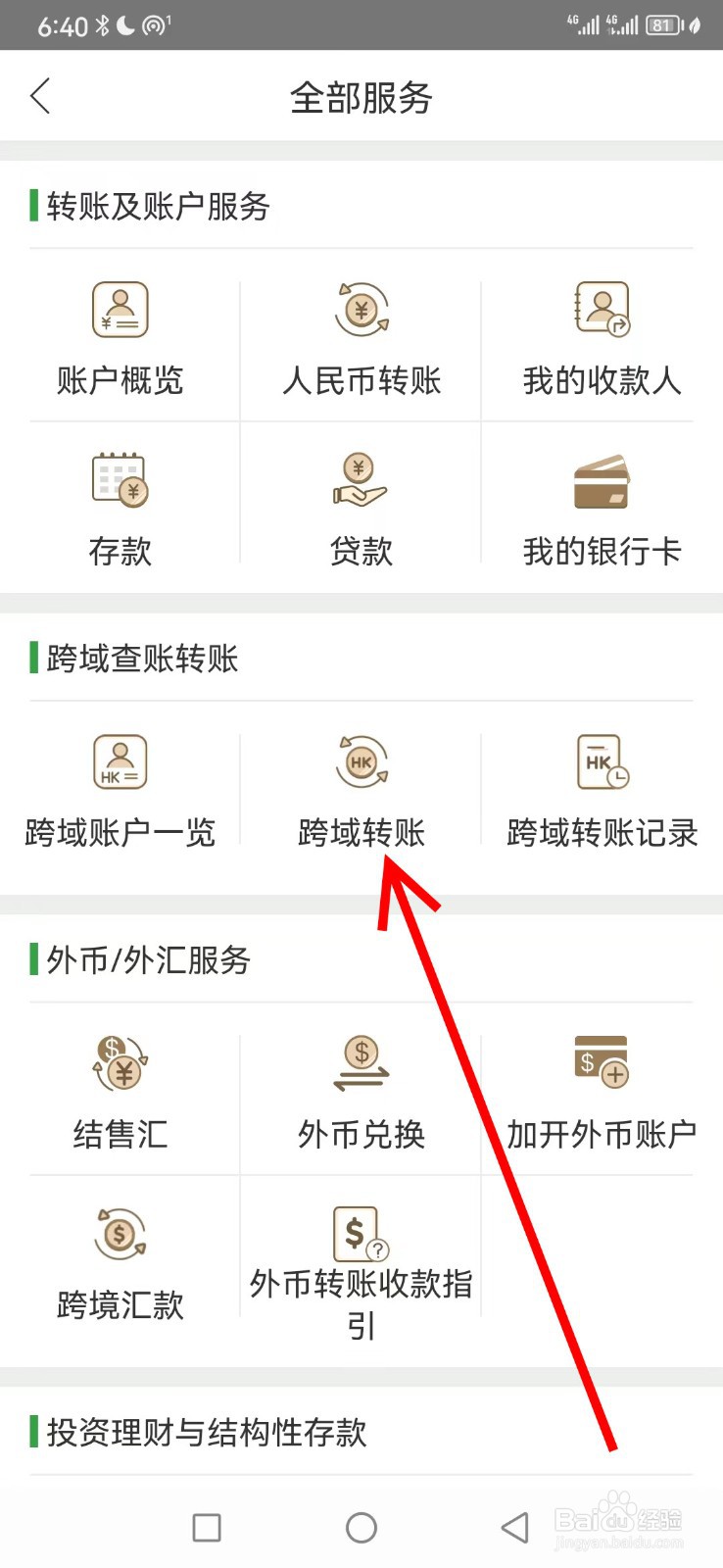Select the 跨域转账 cross-region transfer icon
723x1568 pixels.
361,789
